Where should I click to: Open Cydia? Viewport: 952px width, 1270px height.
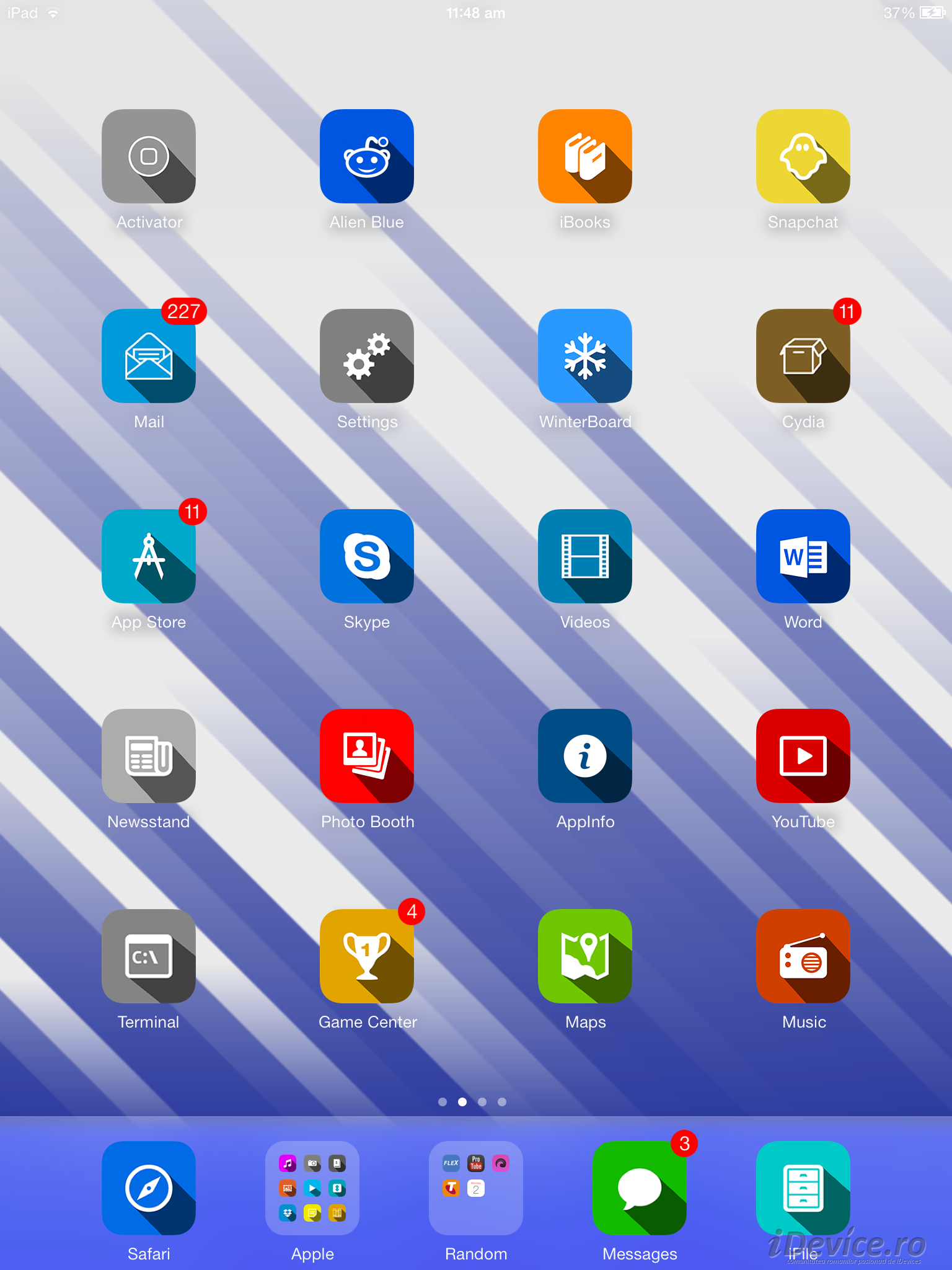coord(803,356)
